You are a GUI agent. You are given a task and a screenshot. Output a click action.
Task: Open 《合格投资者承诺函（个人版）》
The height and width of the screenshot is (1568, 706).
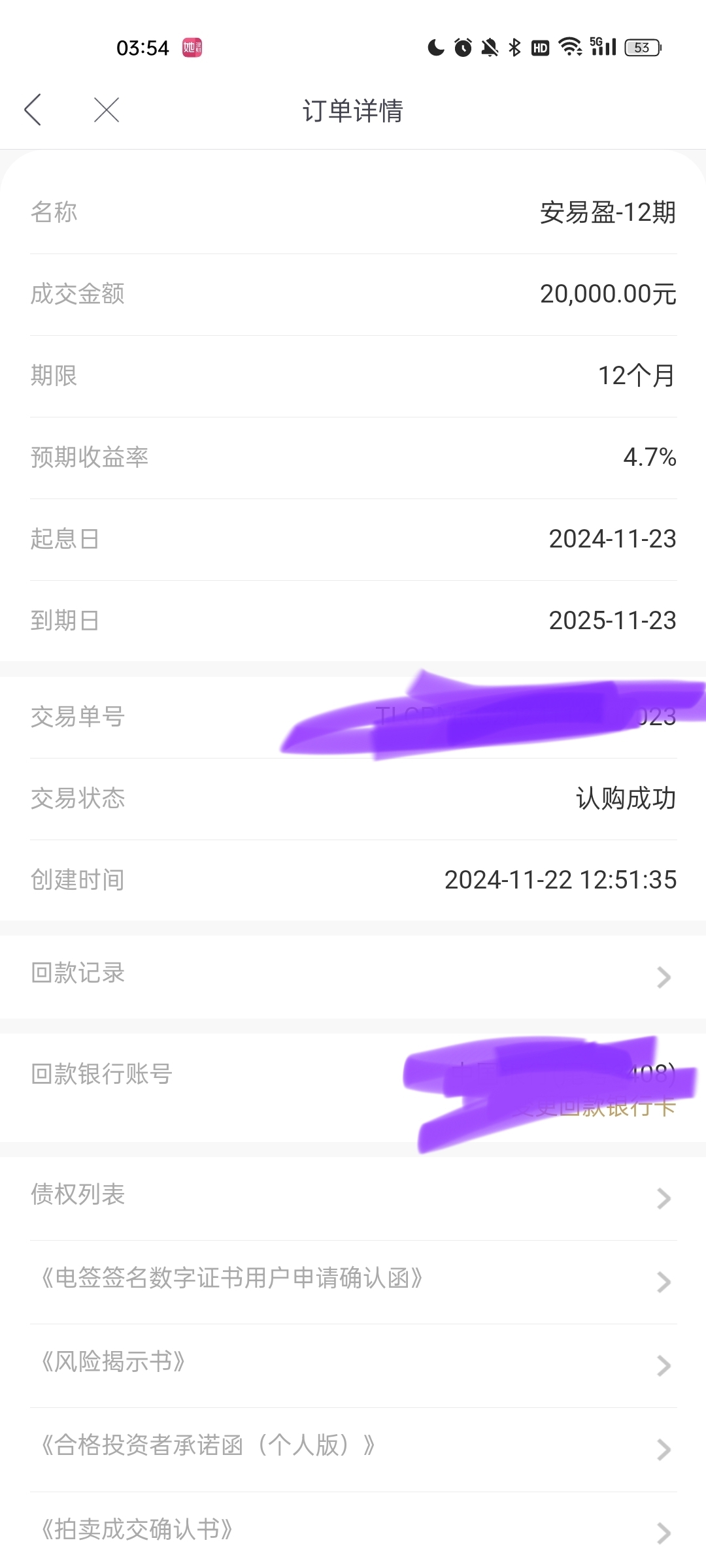[353, 1448]
